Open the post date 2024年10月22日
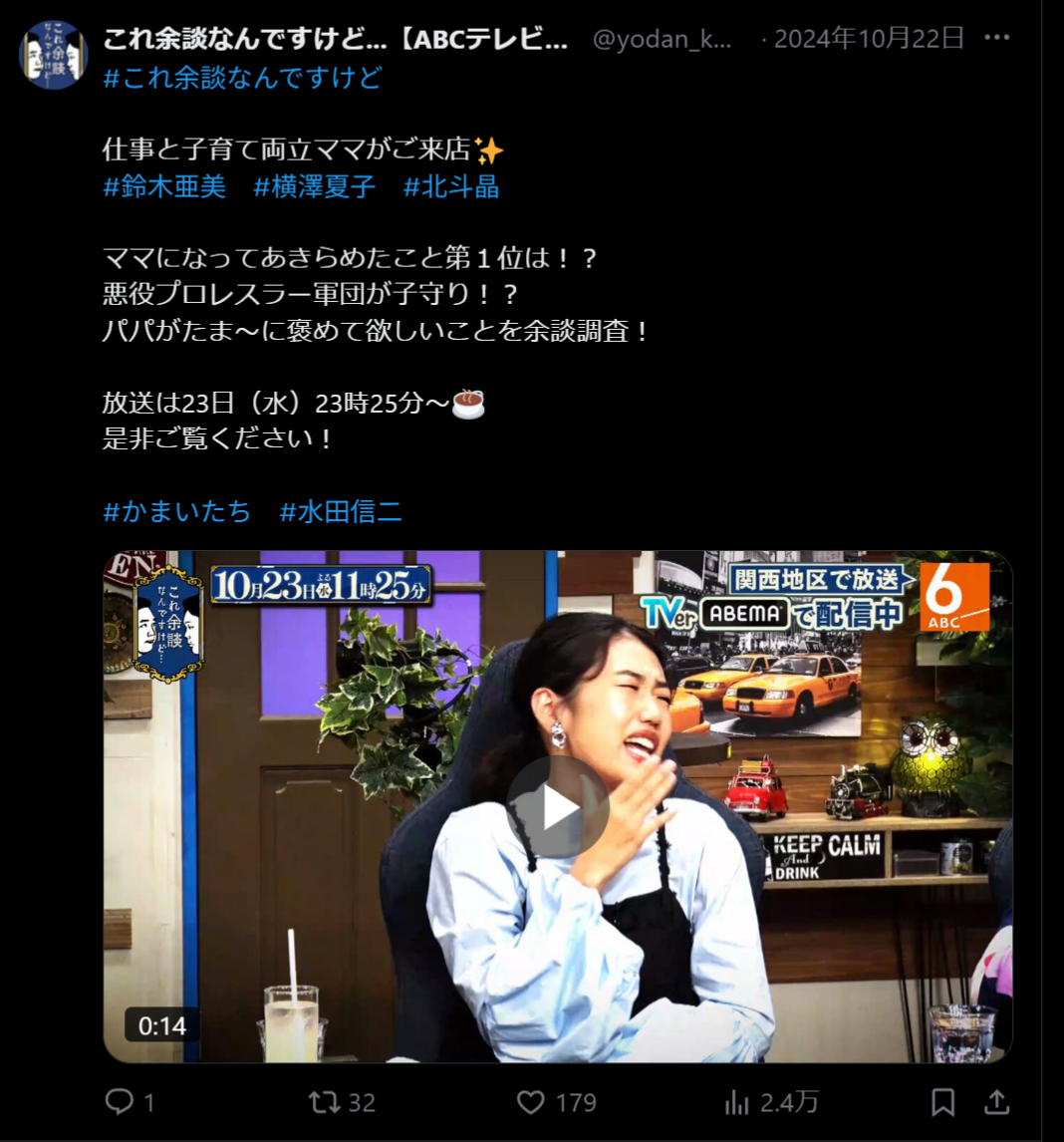The width and height of the screenshot is (1064, 1142). 869,39
